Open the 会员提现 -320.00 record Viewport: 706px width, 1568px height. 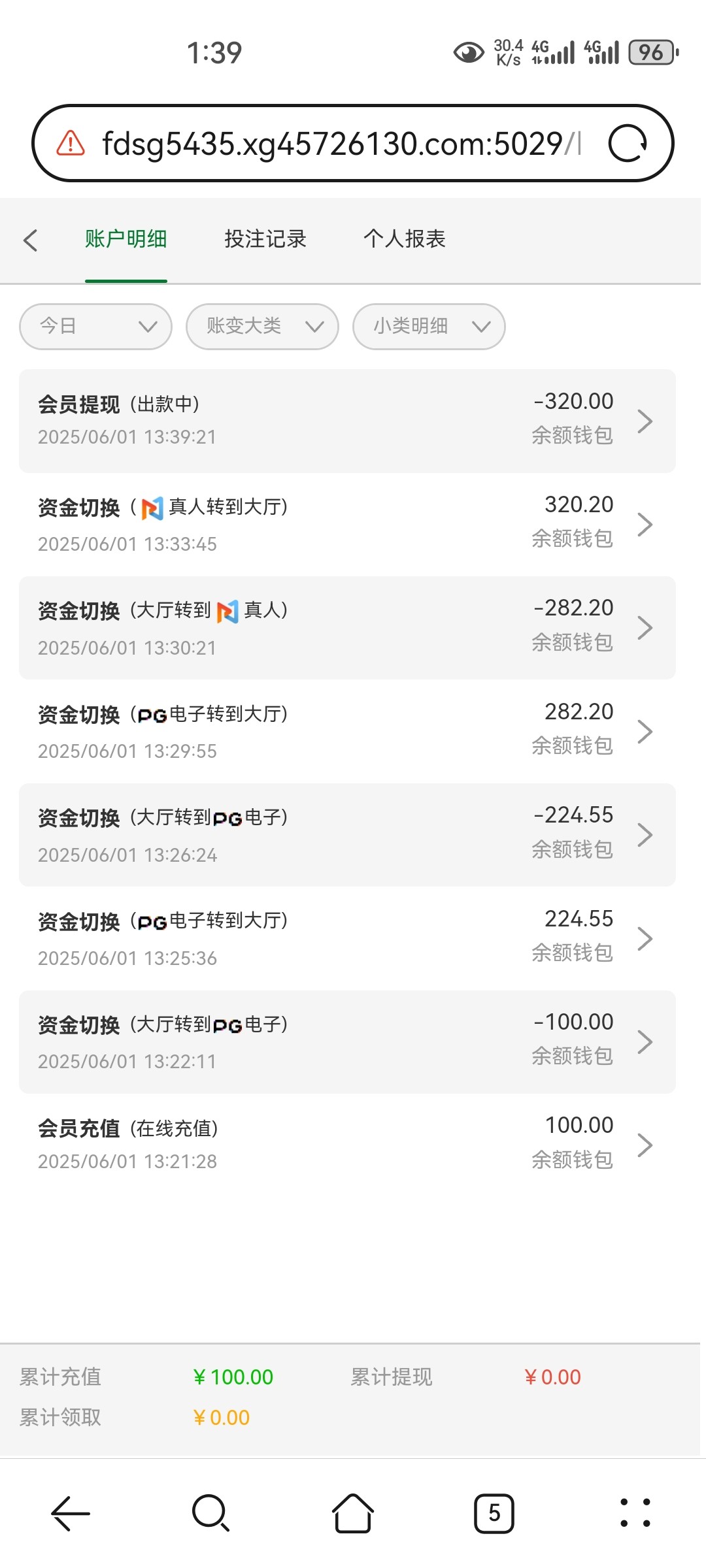point(347,421)
